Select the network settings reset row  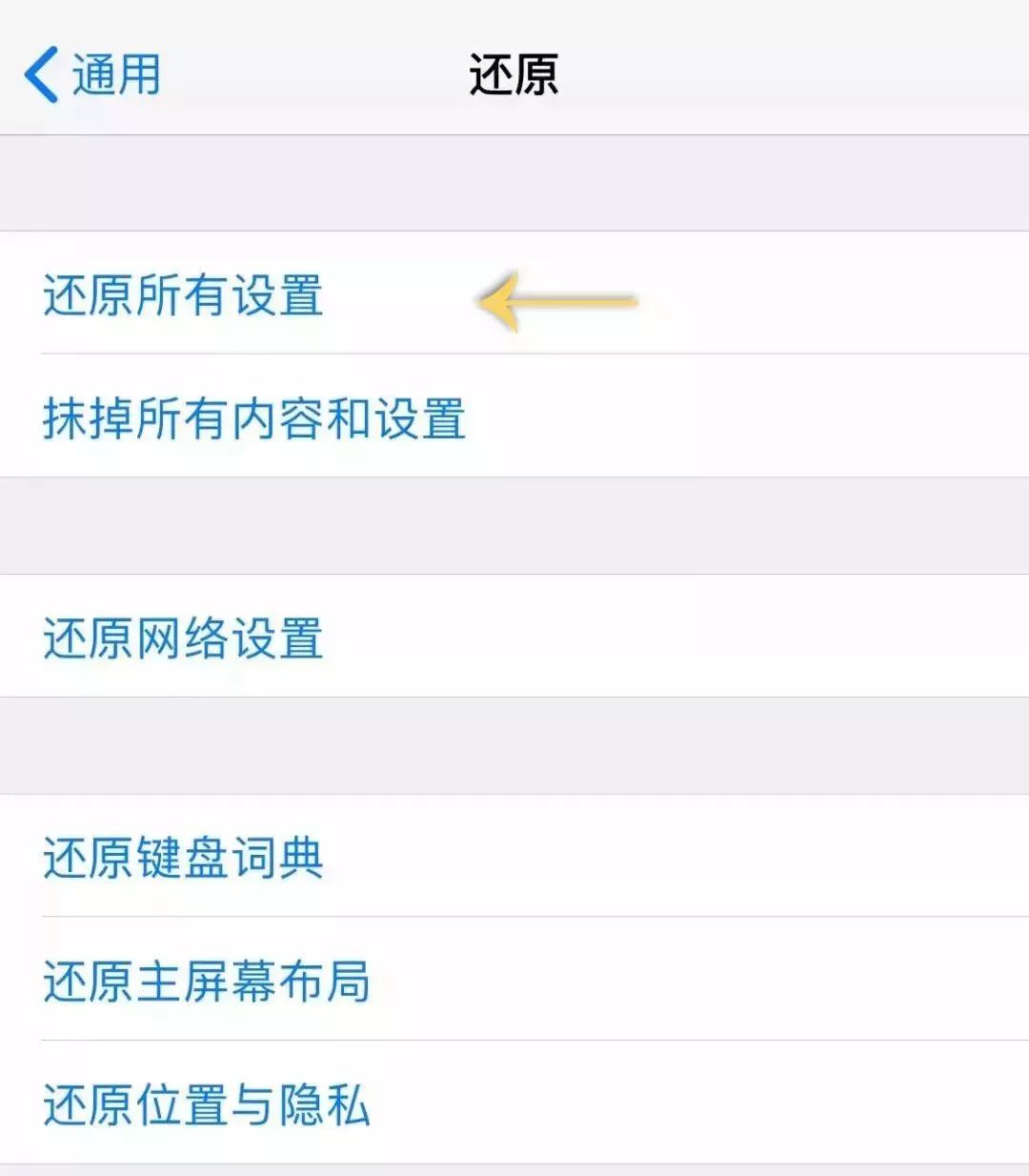[381, 640]
